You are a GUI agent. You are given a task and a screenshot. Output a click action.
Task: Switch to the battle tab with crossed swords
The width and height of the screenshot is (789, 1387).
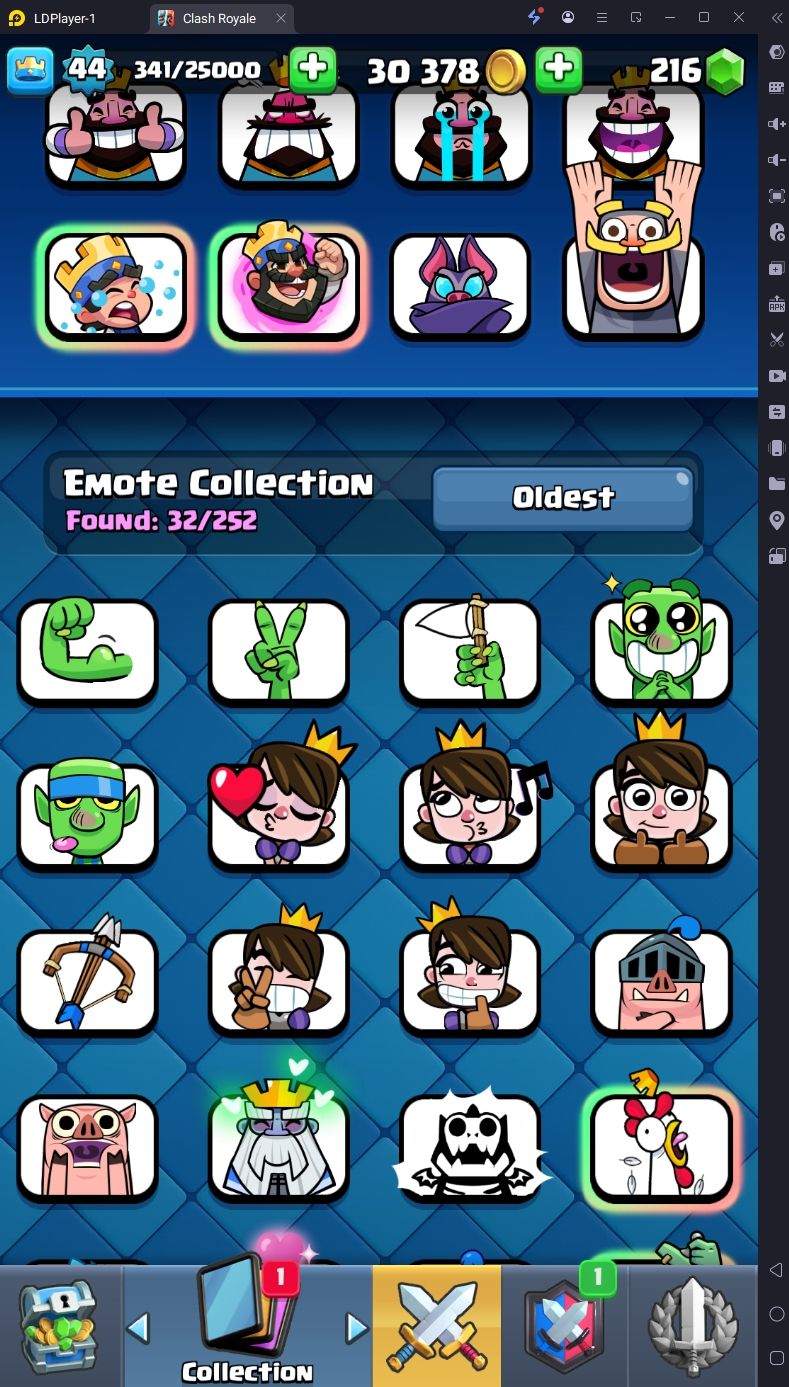[x=437, y=1326]
